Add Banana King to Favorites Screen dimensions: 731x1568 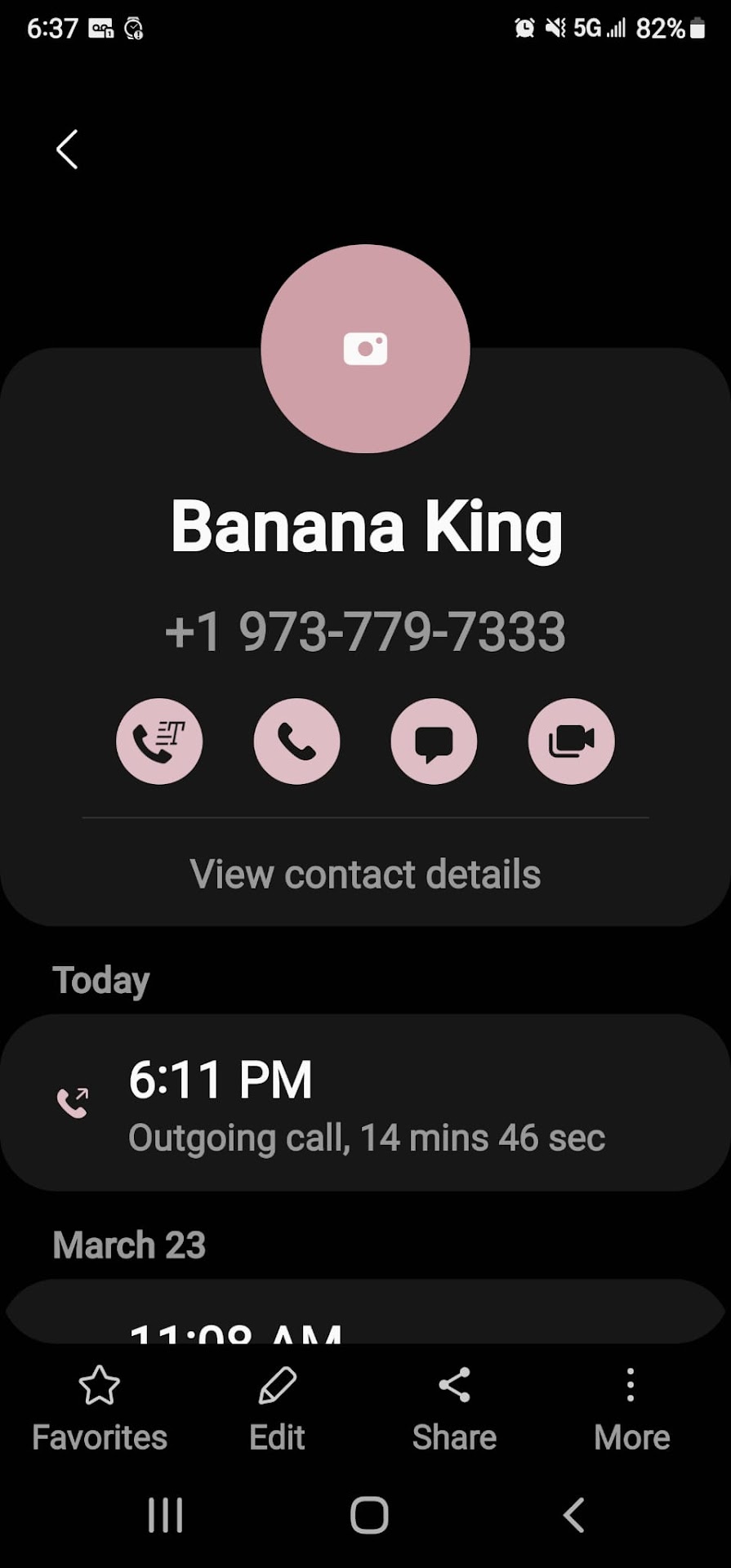(100, 1409)
